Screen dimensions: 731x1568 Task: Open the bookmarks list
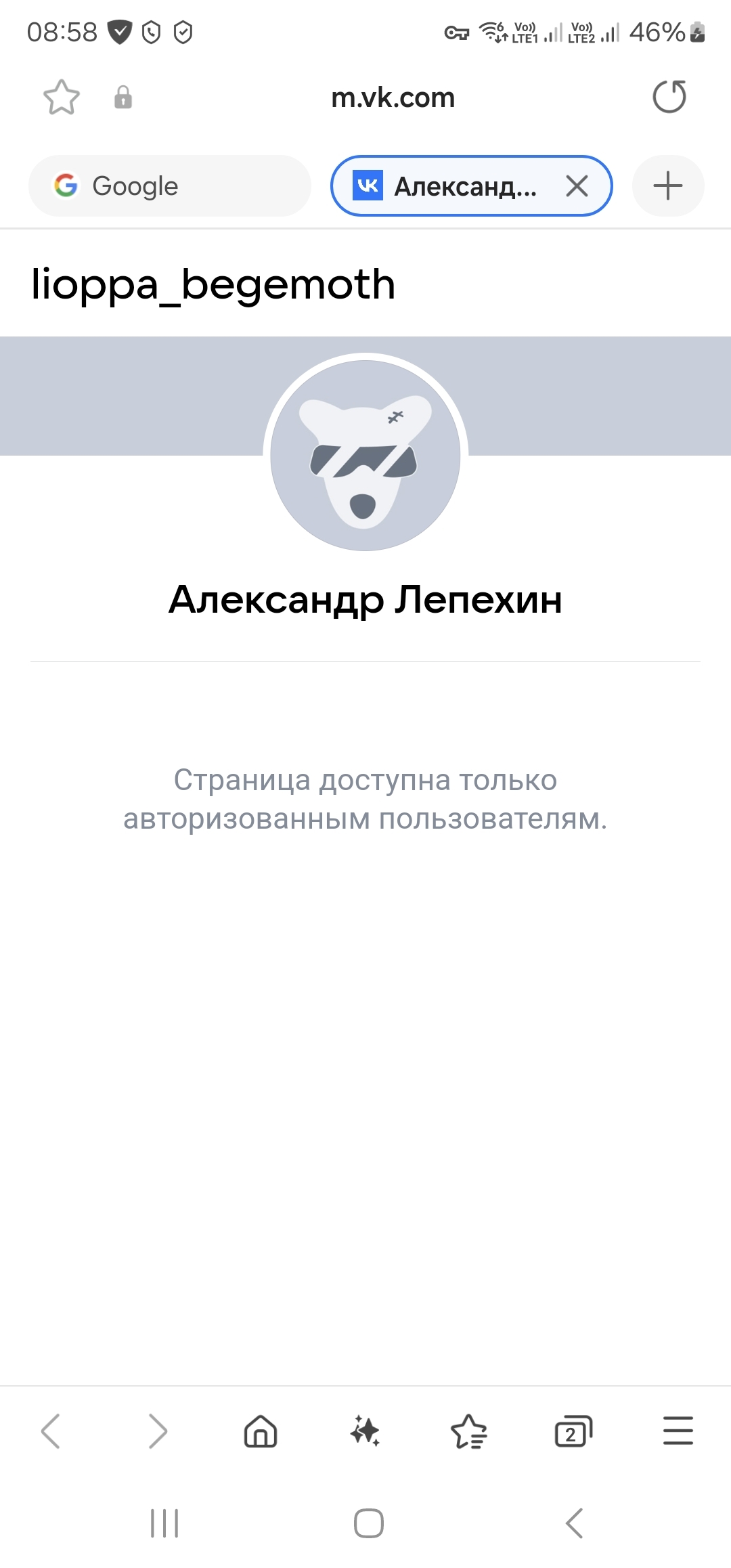(468, 1431)
